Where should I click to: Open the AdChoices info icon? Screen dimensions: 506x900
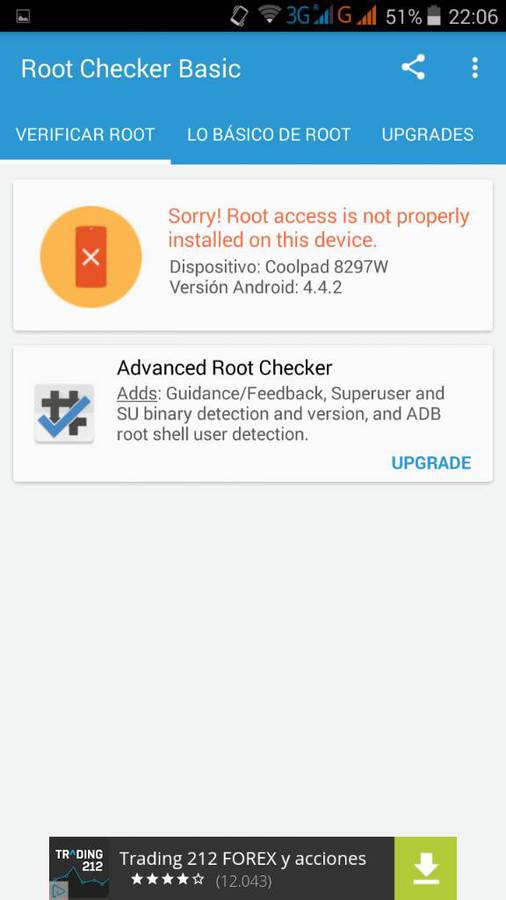(x=59, y=890)
